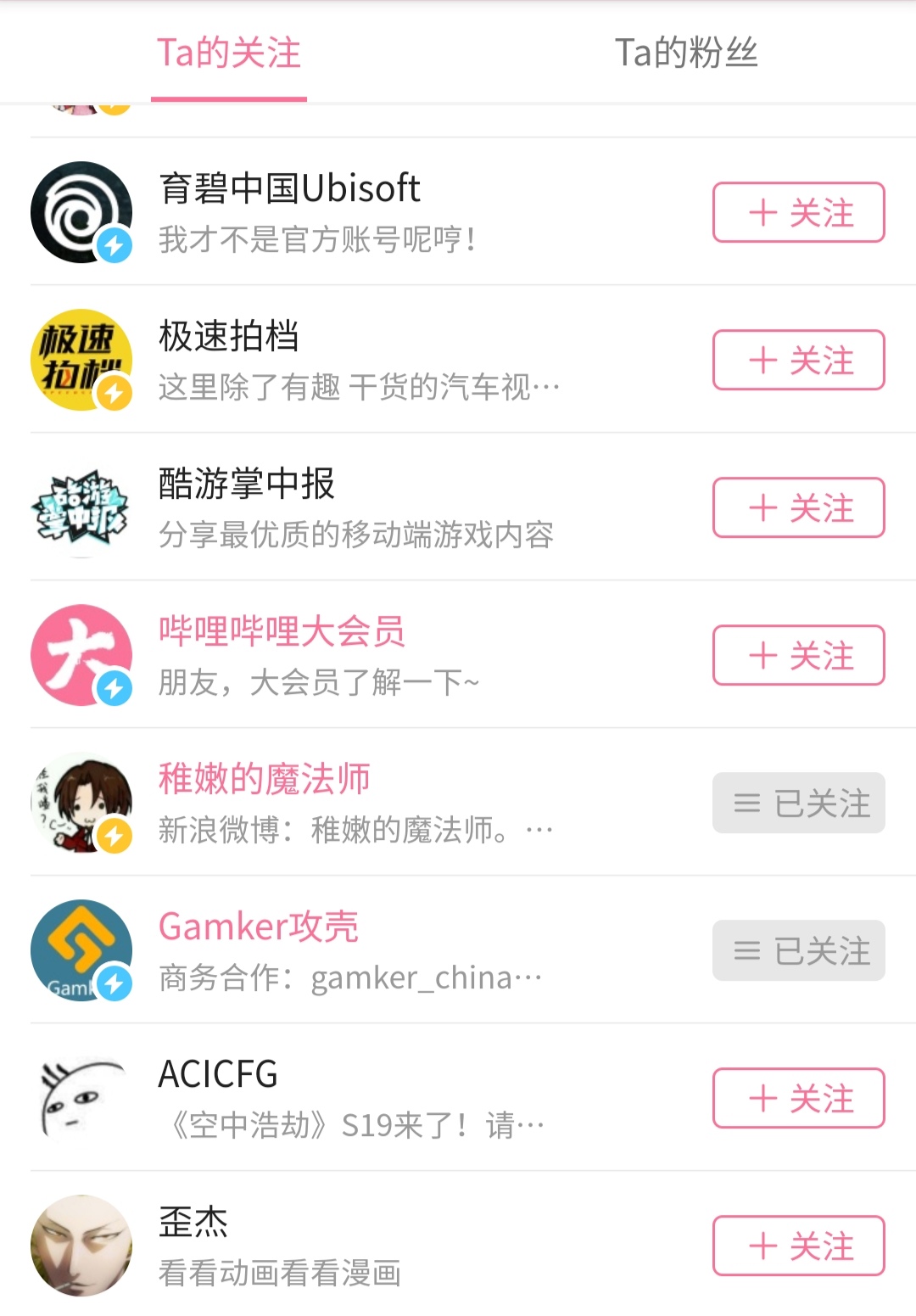The image size is (916, 1316).
Task: Unfollow 稚嫩的魔法师 via 已关注 button
Action: (x=798, y=803)
